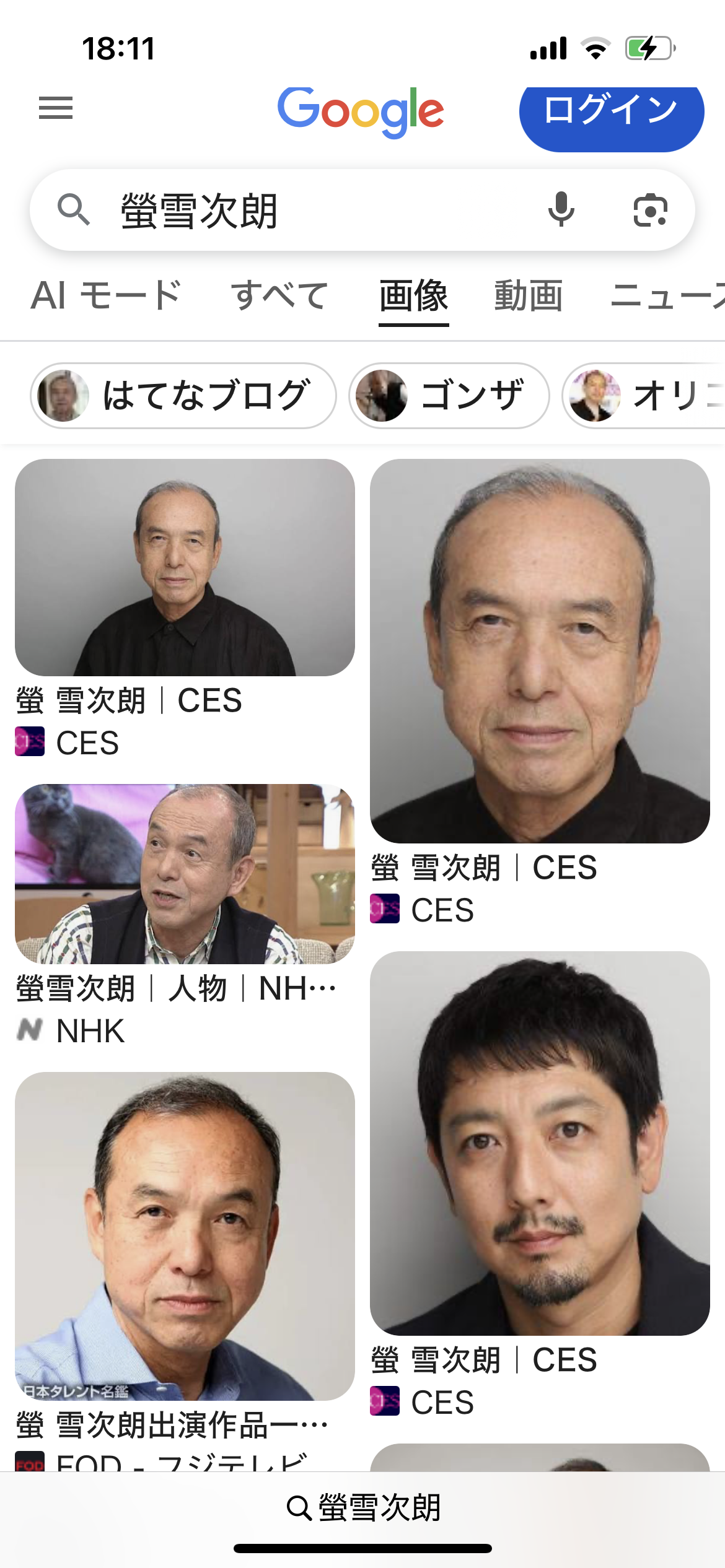This screenshot has height=1568, width=725.
Task: Open the NHK 人物 image result
Action: click(185, 874)
